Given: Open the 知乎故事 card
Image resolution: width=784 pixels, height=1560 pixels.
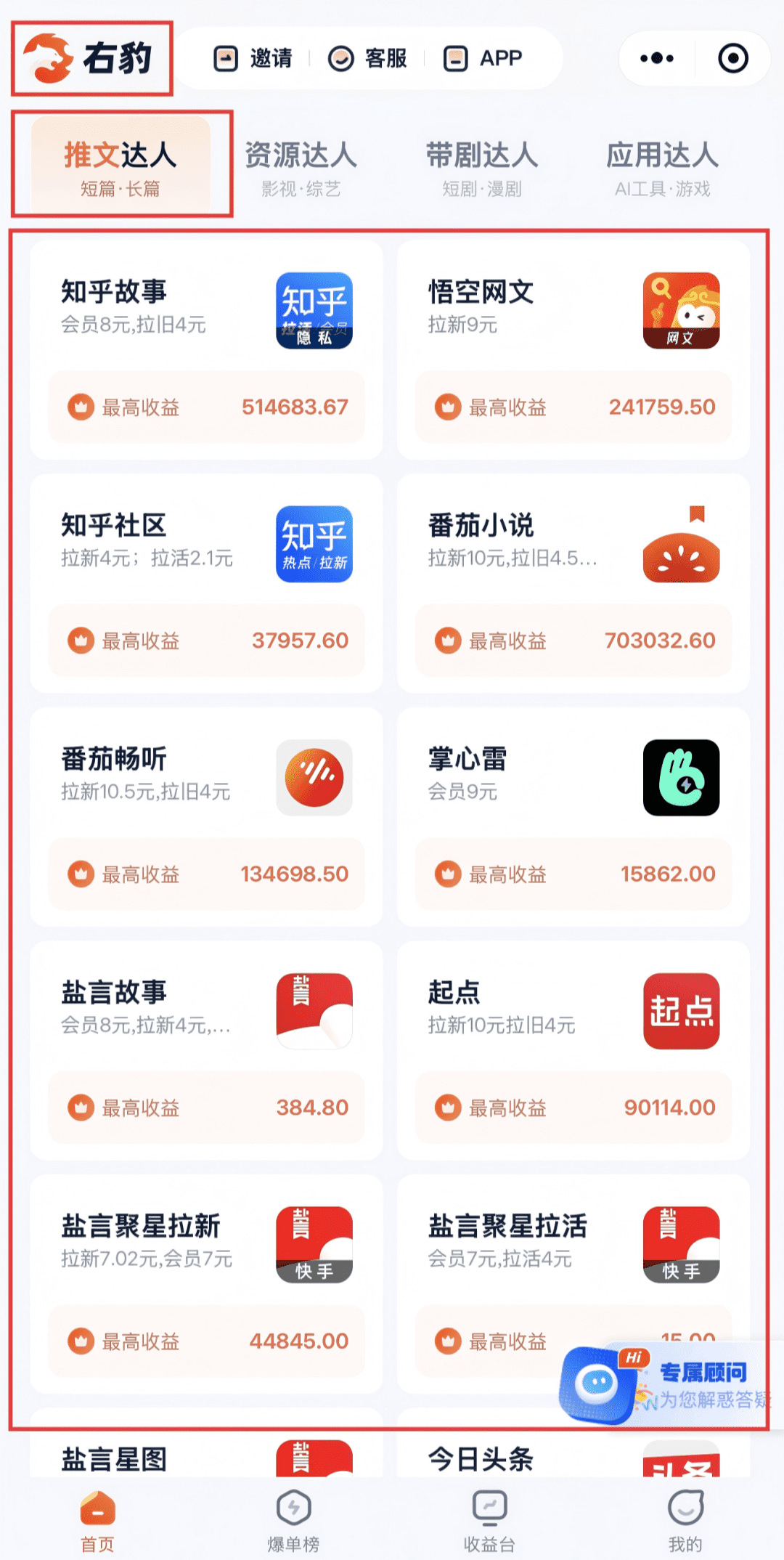Looking at the screenshot, I should pyautogui.click(x=206, y=350).
